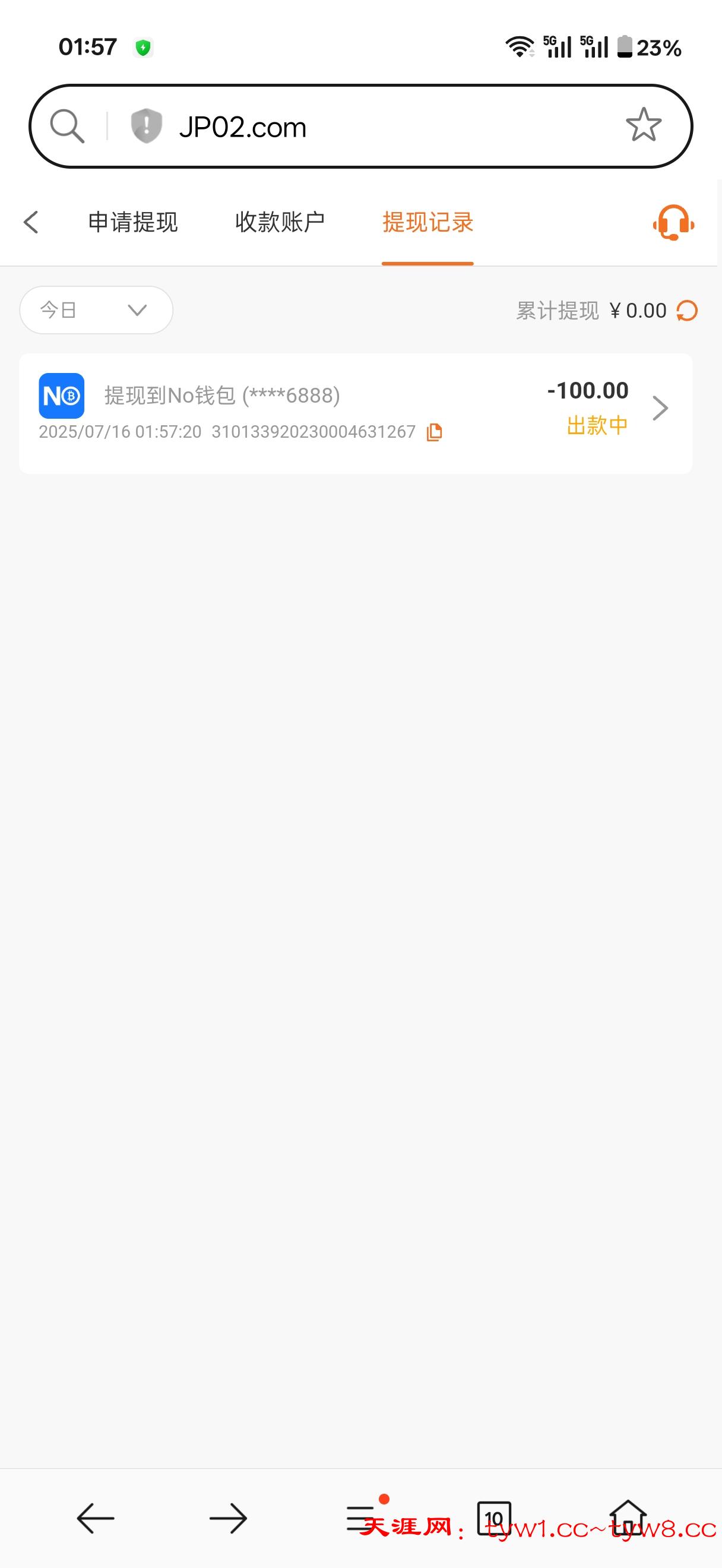Contact customer service via headset icon
The height and width of the screenshot is (1568, 722).
[673, 223]
